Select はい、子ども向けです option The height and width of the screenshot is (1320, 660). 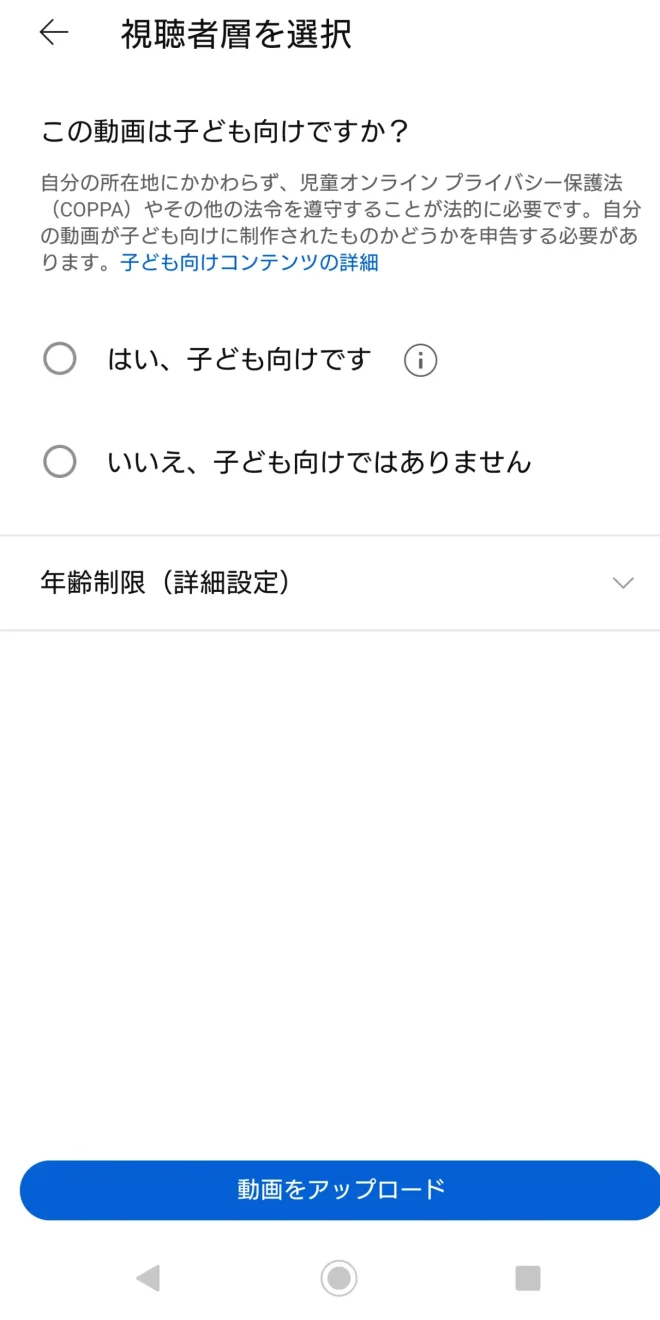(x=60, y=358)
